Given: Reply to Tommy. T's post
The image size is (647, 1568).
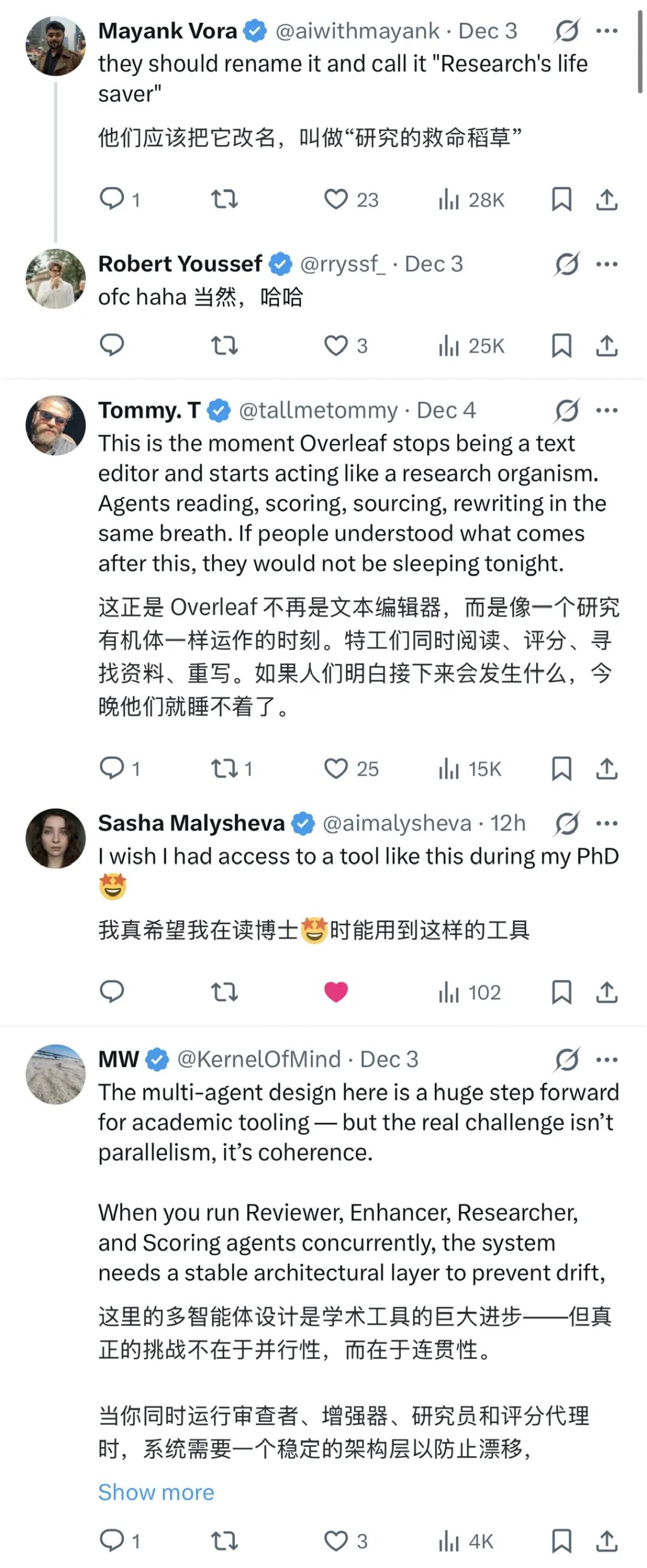Looking at the screenshot, I should (x=112, y=768).
